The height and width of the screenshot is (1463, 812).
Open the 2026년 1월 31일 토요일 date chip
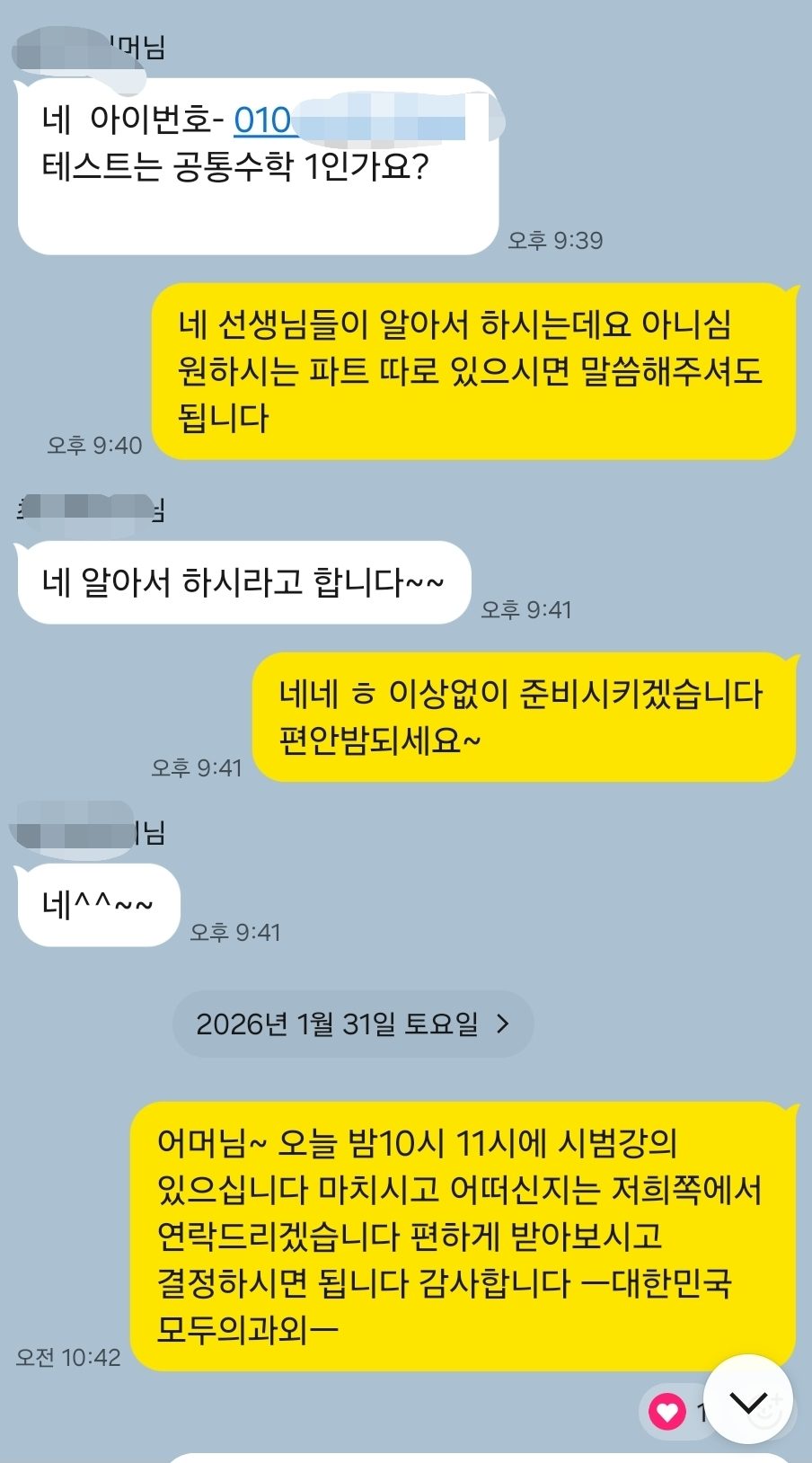pos(352,1024)
